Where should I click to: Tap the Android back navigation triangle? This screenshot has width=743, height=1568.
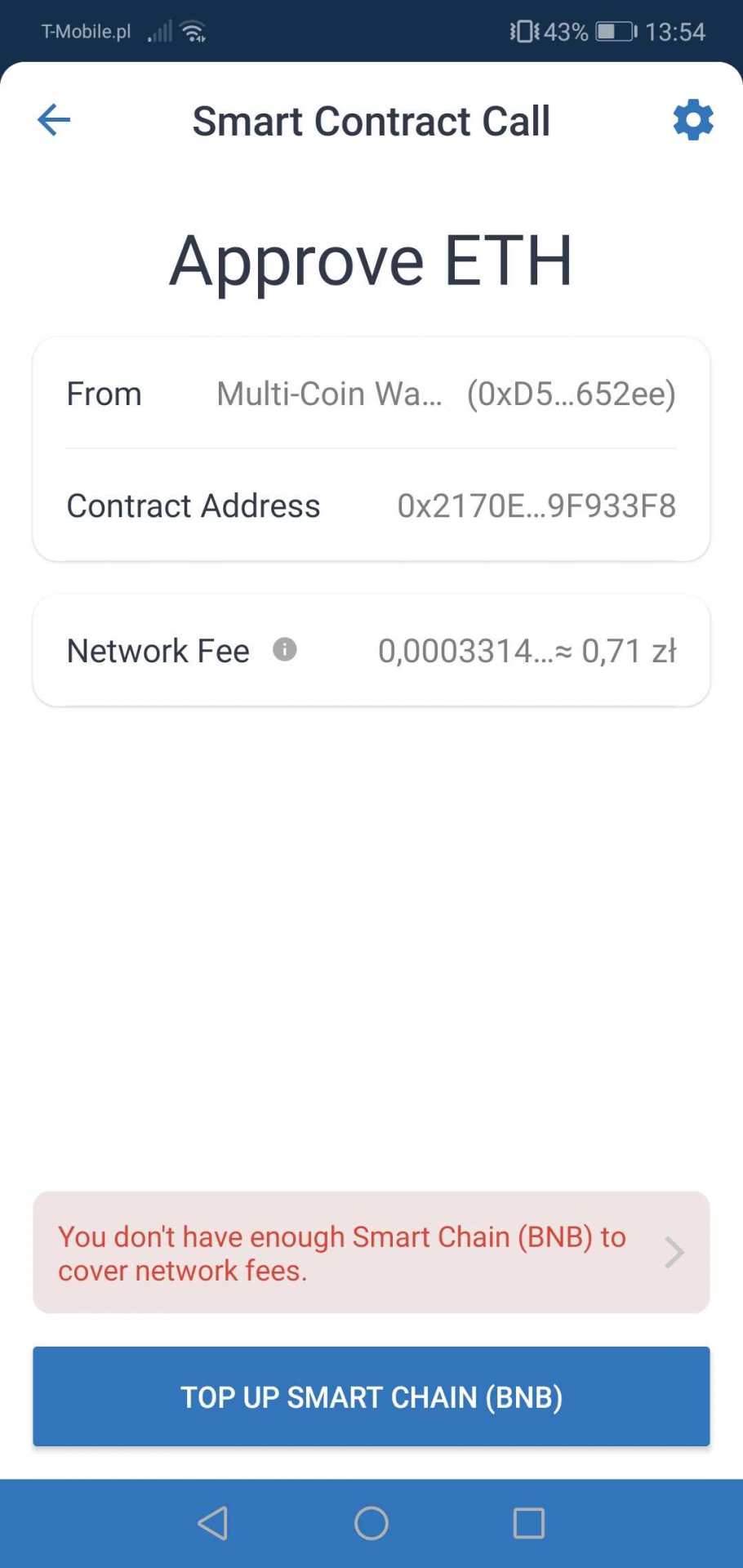pyautogui.click(x=211, y=1522)
